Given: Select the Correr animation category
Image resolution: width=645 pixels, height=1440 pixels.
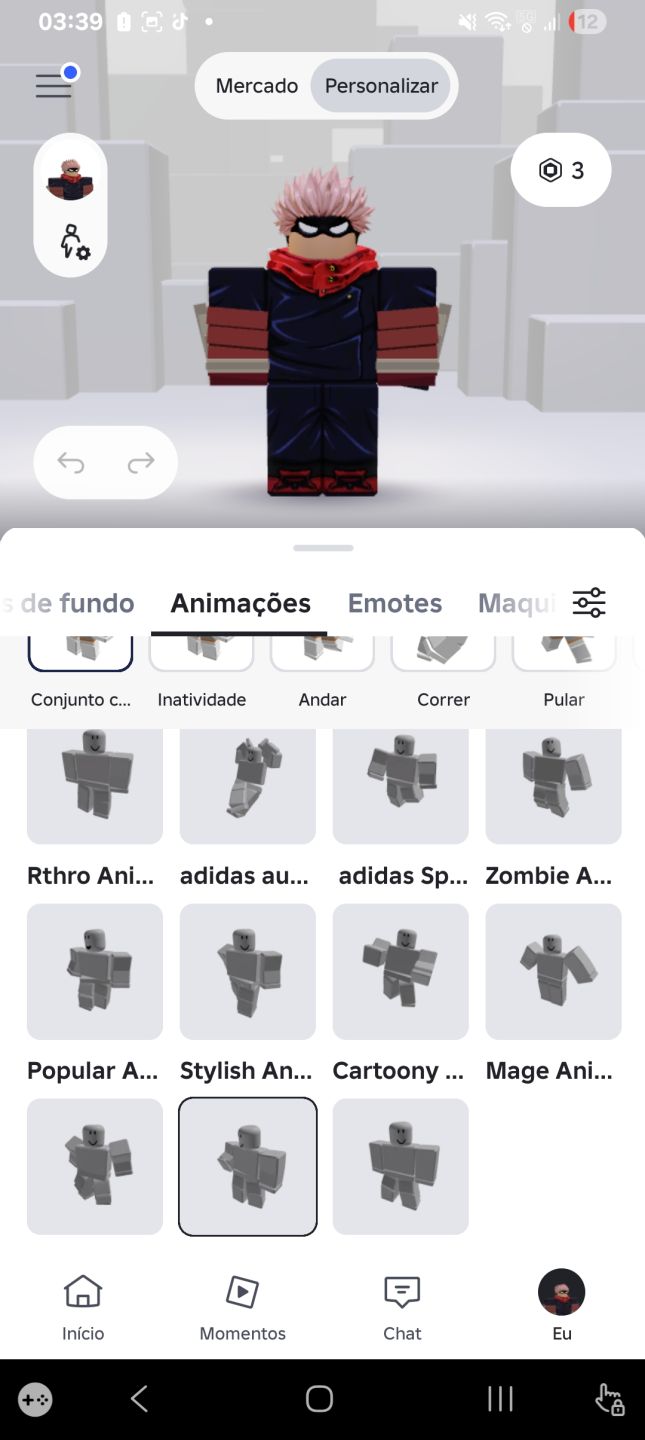Looking at the screenshot, I should [443, 672].
